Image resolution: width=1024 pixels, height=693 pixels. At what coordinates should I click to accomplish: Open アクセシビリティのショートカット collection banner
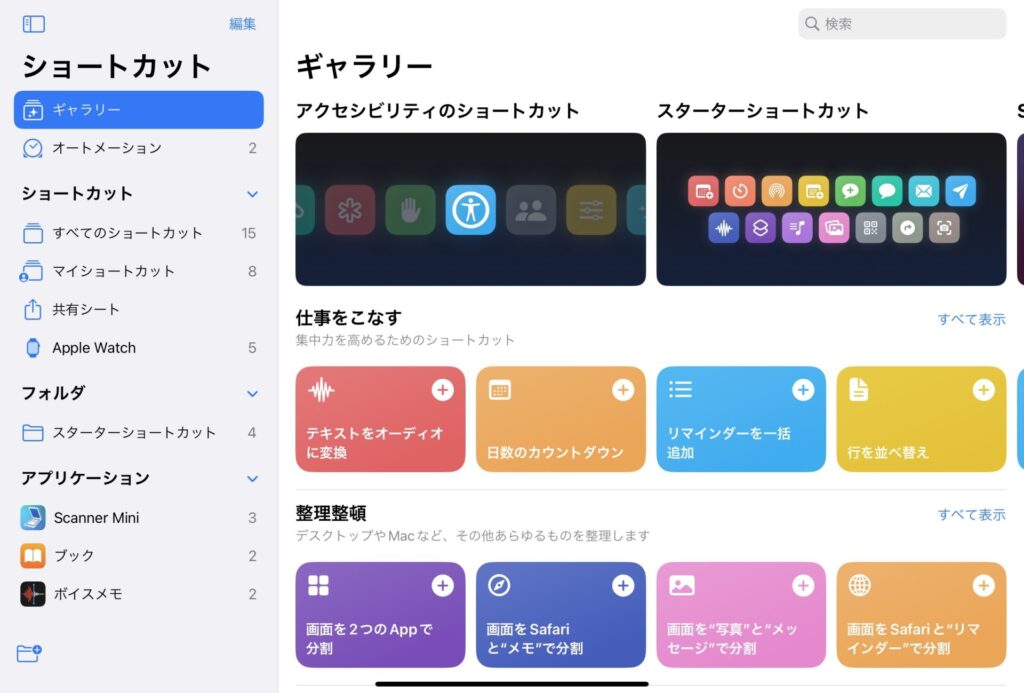(470, 209)
